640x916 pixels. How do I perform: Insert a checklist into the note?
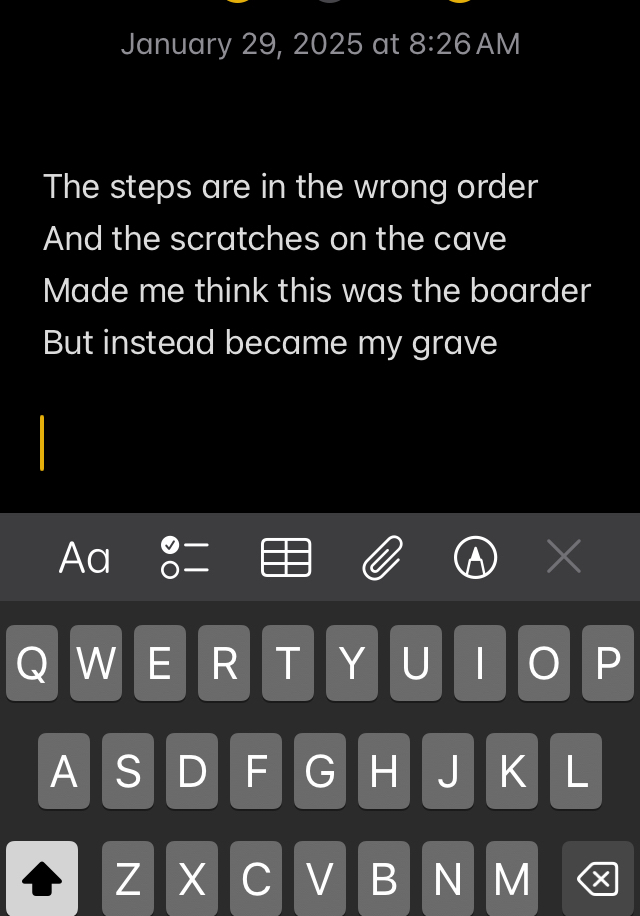point(185,558)
